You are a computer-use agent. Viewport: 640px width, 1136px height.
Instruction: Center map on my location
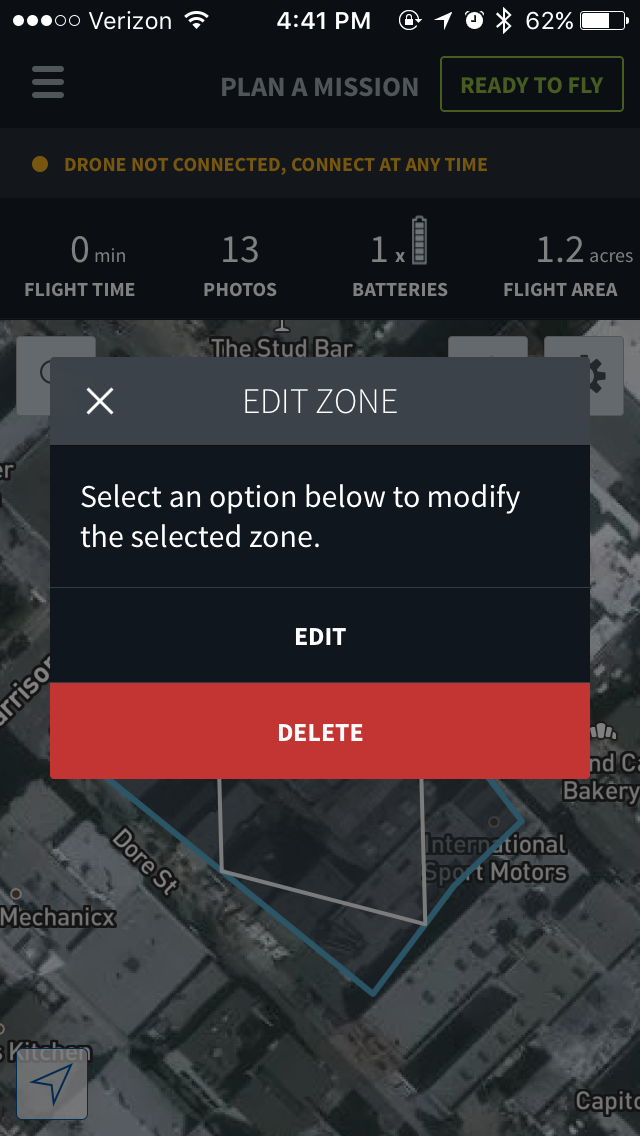(x=52, y=1083)
